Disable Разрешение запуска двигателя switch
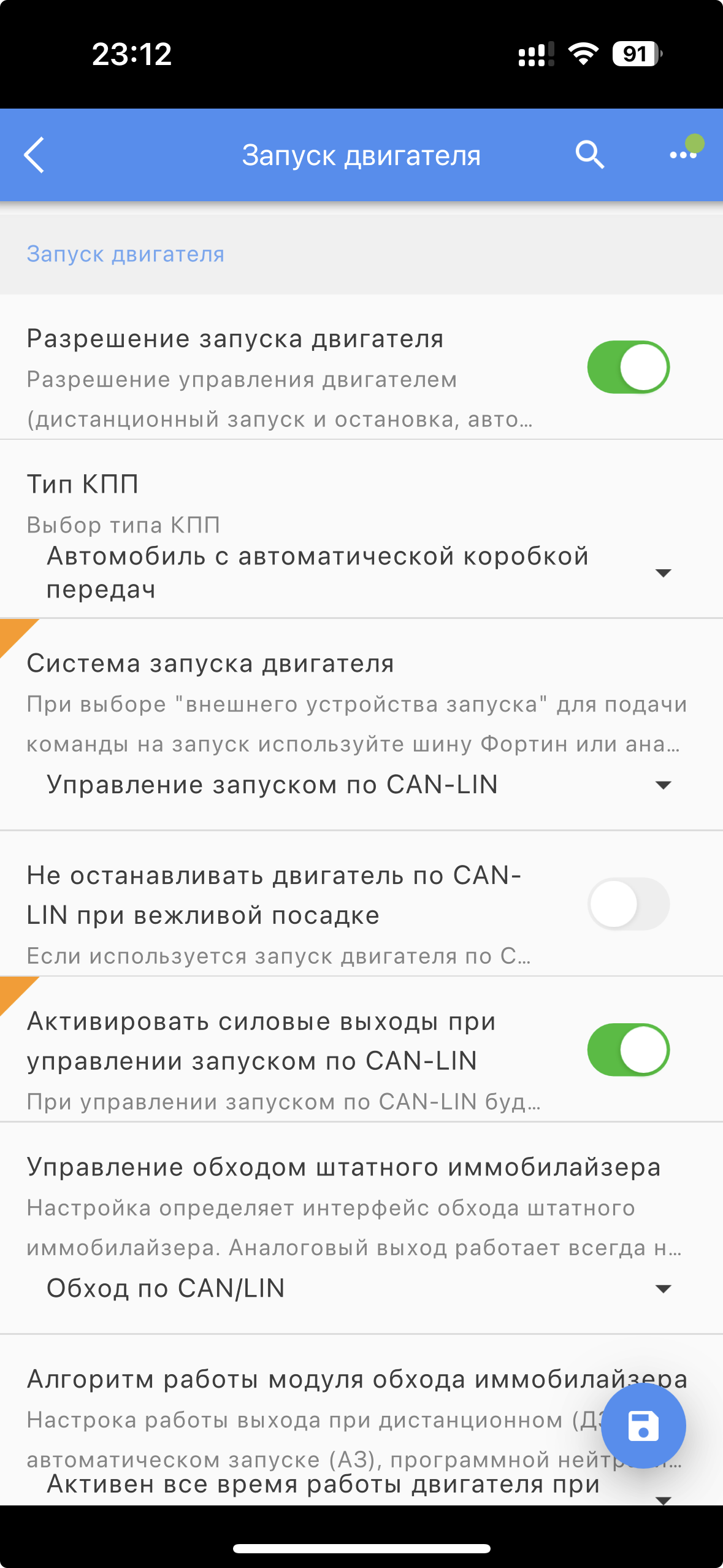Screen dimensions: 723x1568 point(628,367)
